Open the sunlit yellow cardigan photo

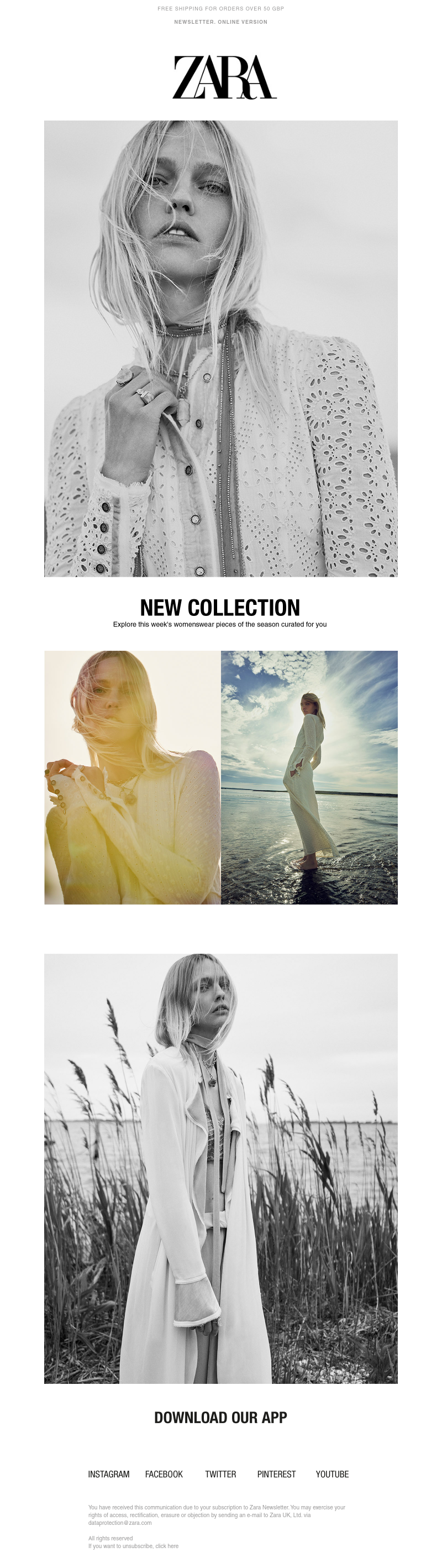pos(133,777)
